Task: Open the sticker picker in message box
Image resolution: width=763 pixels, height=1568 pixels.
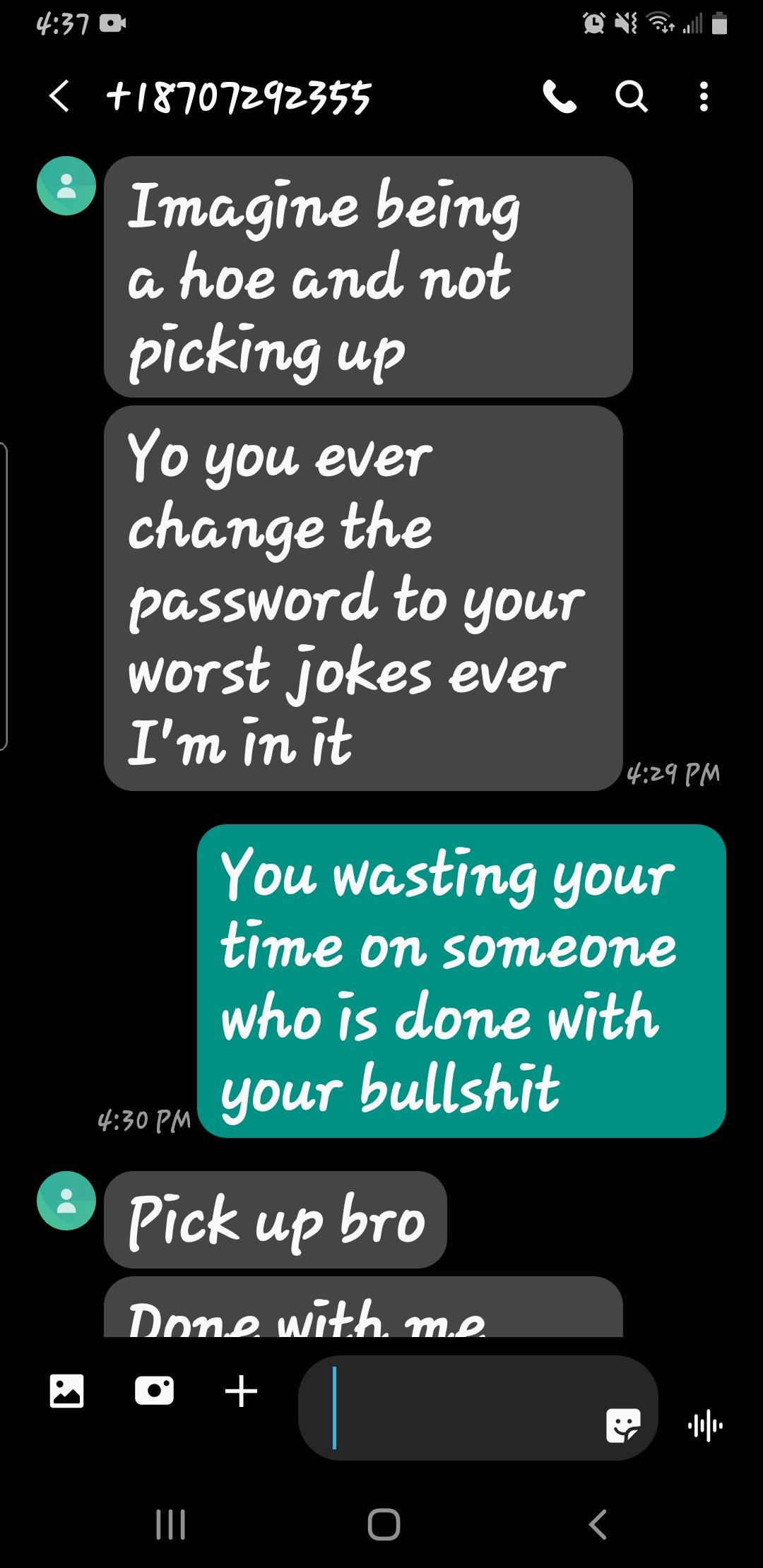Action: [x=623, y=1425]
